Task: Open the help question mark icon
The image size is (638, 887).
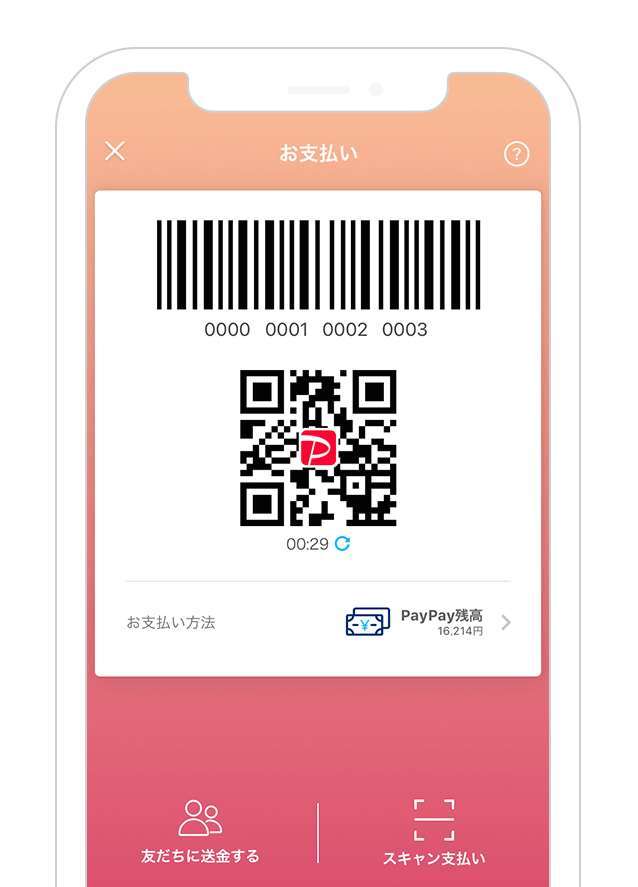Action: point(516,154)
